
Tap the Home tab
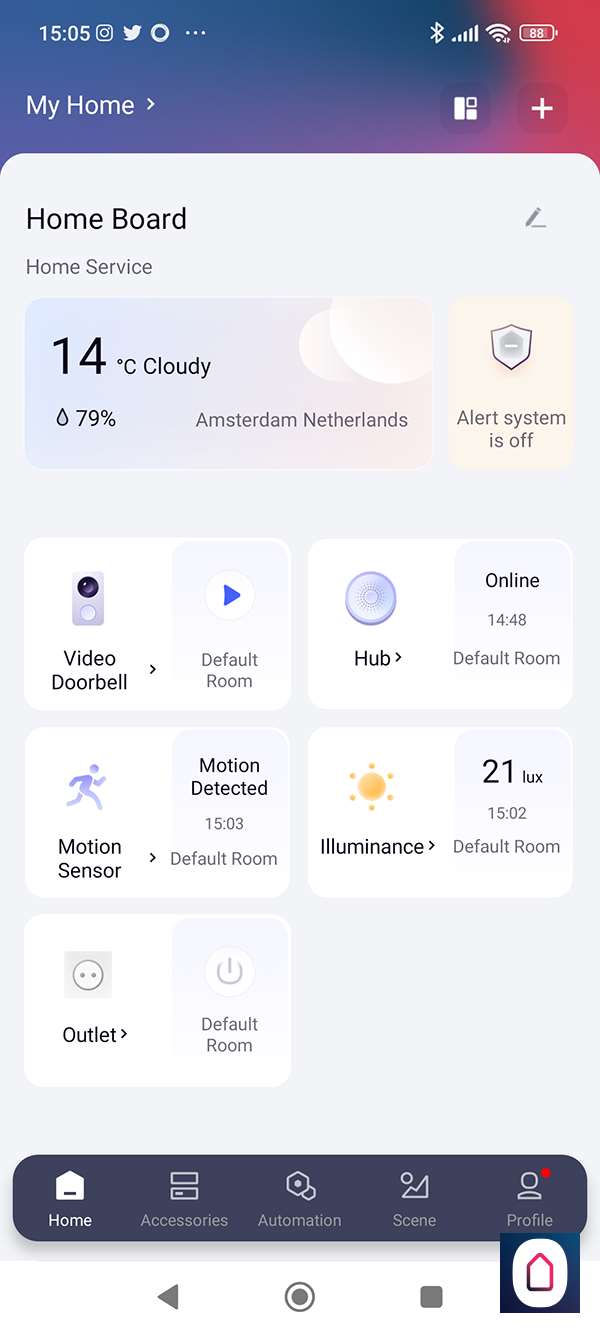click(70, 1199)
